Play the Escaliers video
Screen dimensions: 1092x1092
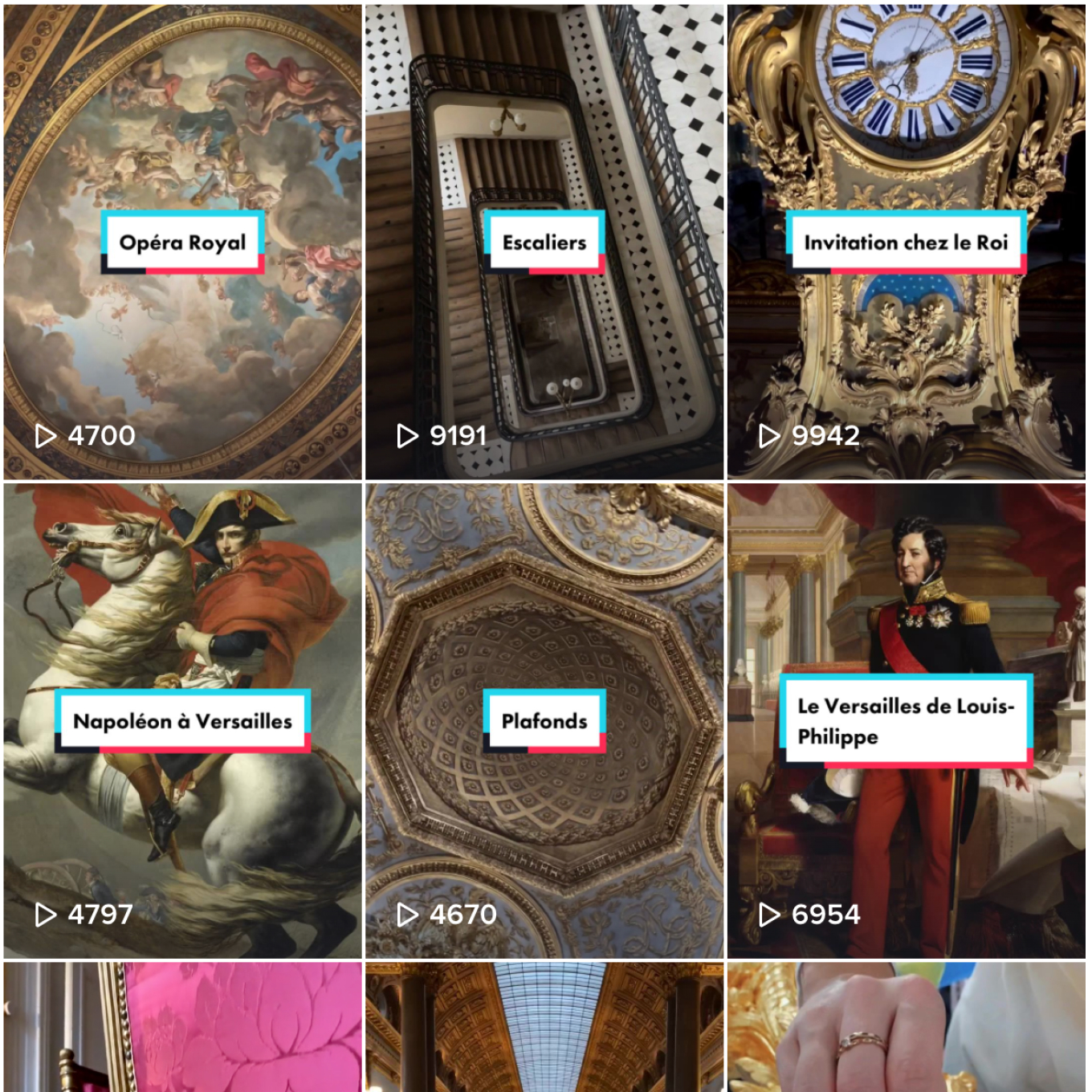coord(544,242)
